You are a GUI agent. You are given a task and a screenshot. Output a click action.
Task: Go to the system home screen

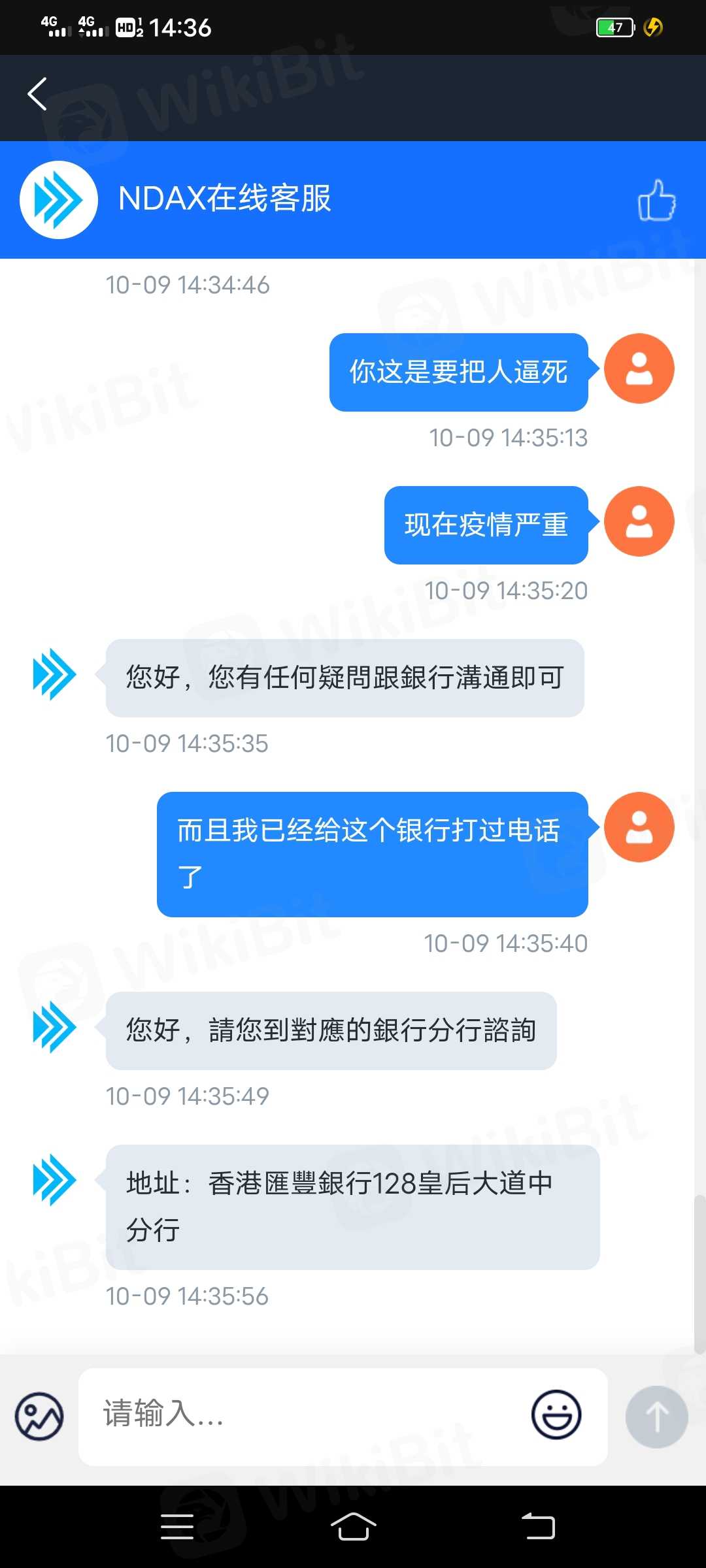tap(353, 1527)
